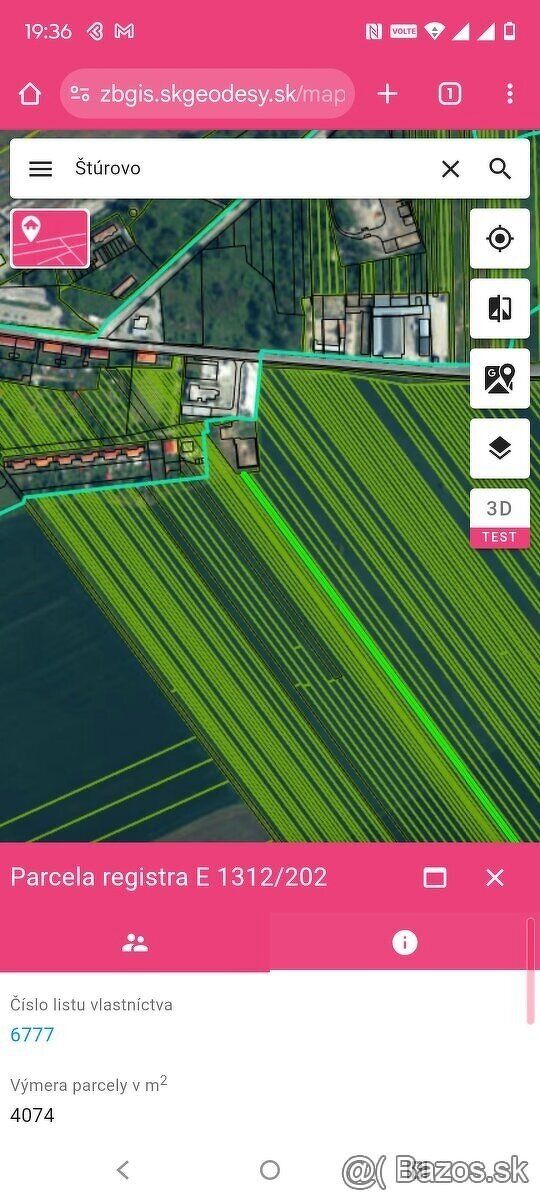Clear the Štúrovo search text
The width and height of the screenshot is (540, 1200).
(451, 169)
